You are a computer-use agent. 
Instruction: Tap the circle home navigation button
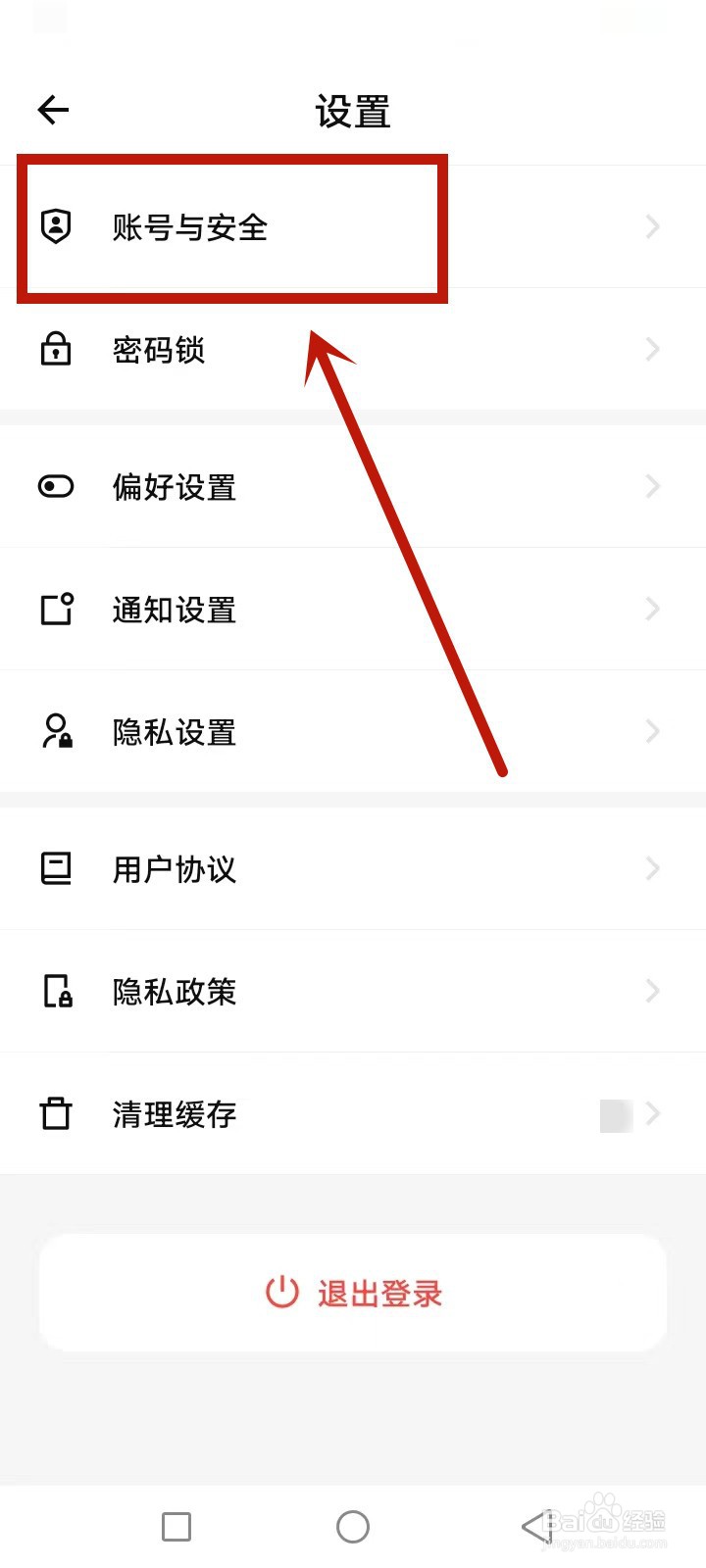353,1526
